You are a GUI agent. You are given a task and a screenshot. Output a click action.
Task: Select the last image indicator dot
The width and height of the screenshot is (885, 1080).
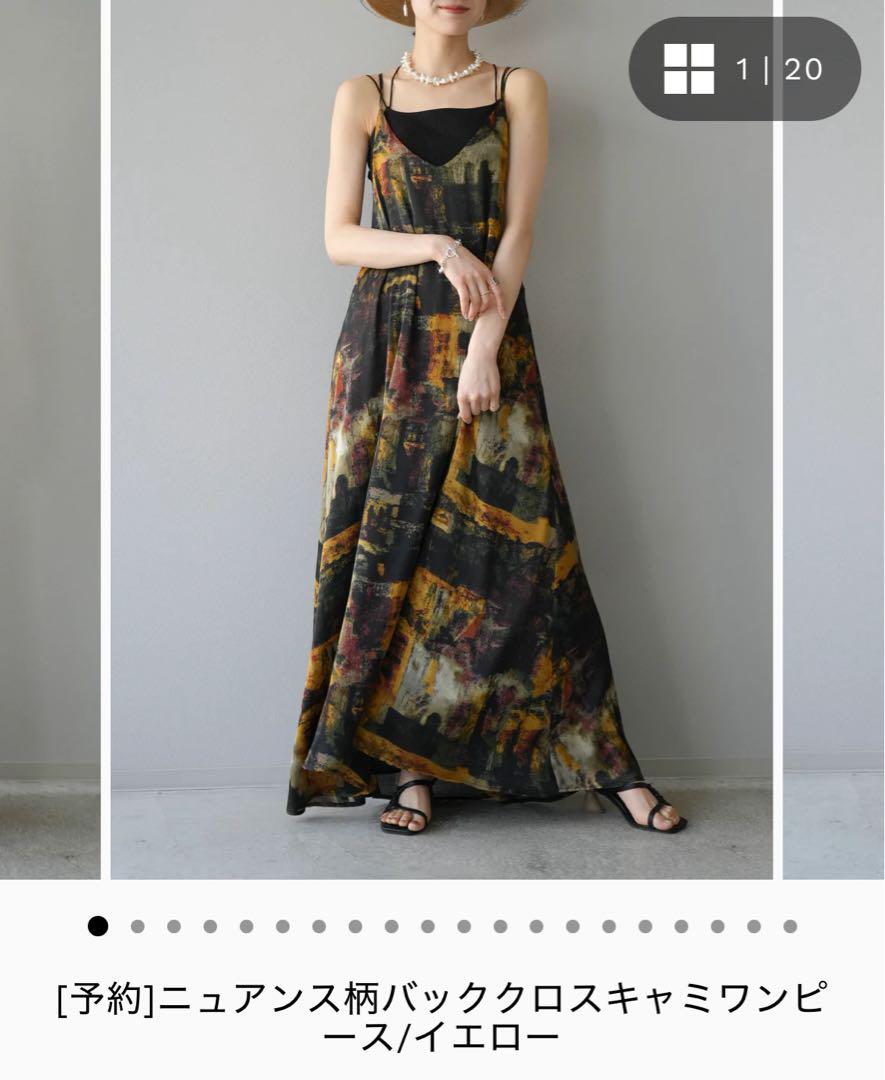click(x=790, y=926)
